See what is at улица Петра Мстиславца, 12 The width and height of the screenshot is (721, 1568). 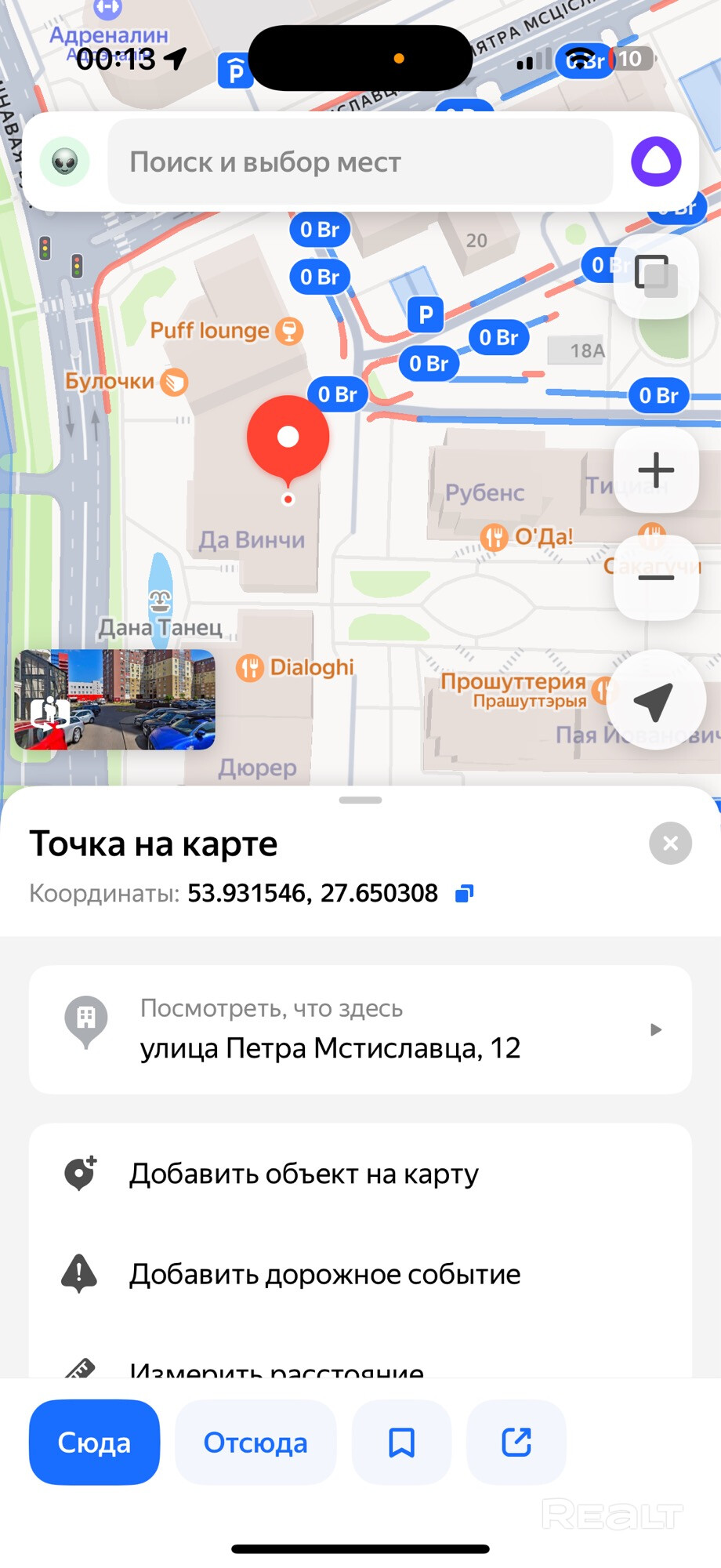click(x=360, y=1030)
